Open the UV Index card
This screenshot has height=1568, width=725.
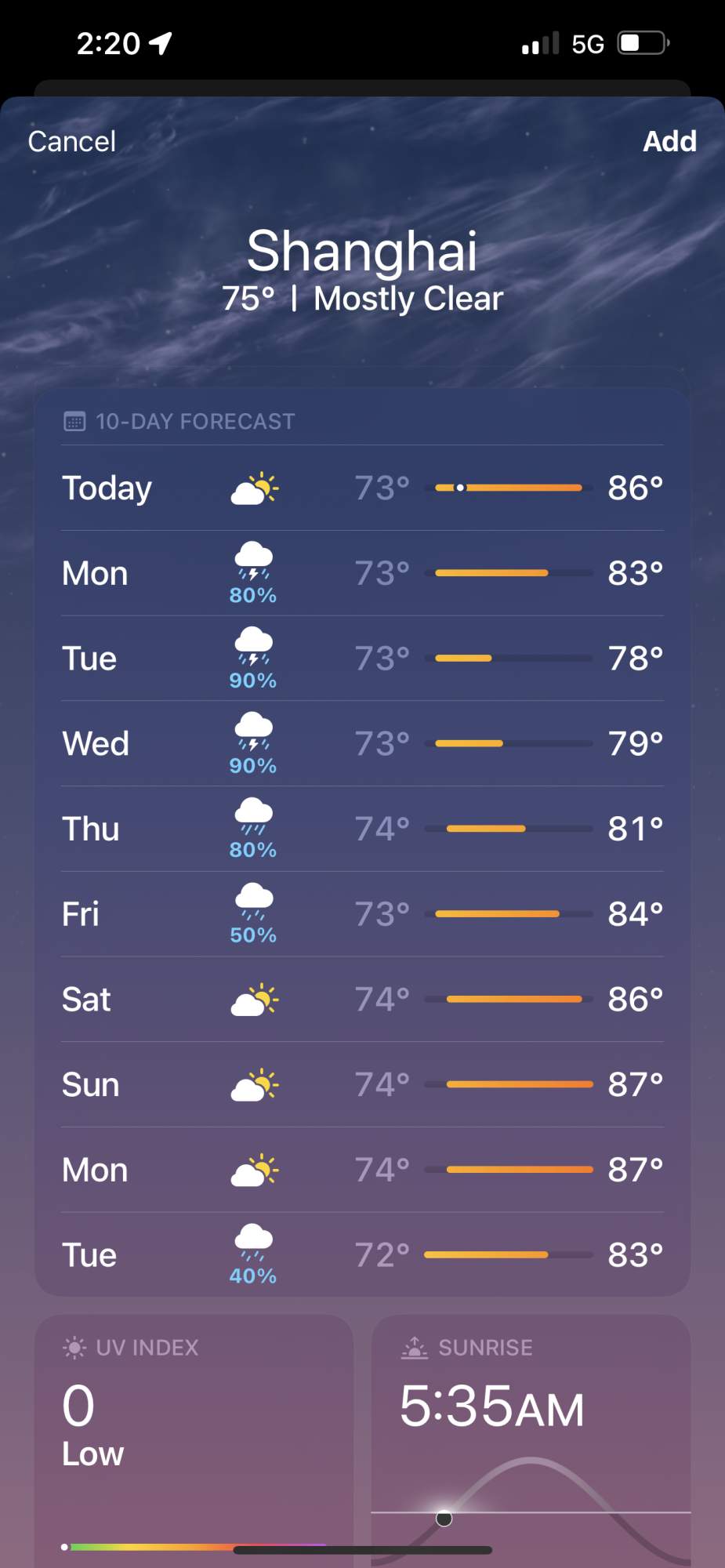(194, 1435)
